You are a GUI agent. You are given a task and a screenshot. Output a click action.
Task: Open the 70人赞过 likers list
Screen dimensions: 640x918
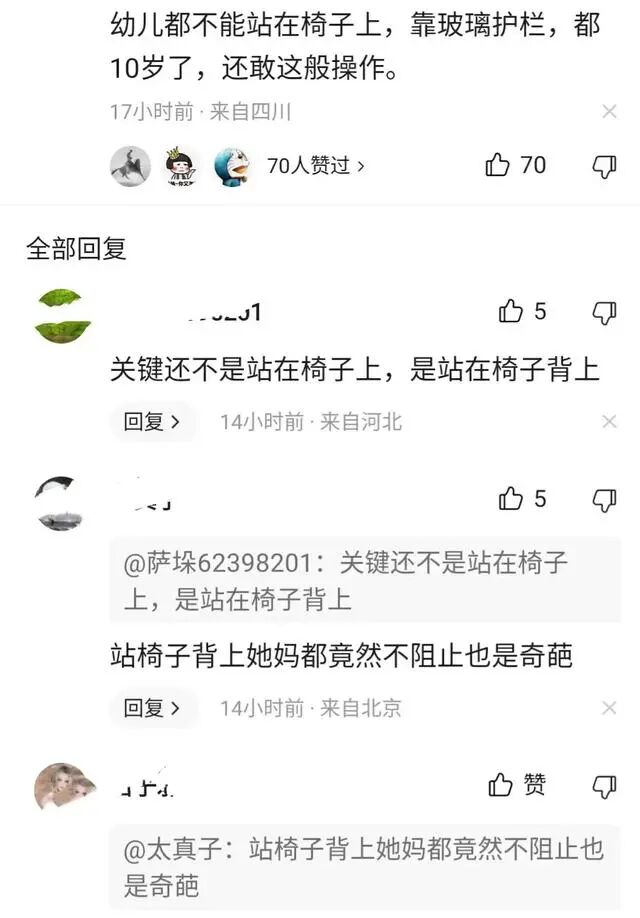pyautogui.click(x=315, y=165)
